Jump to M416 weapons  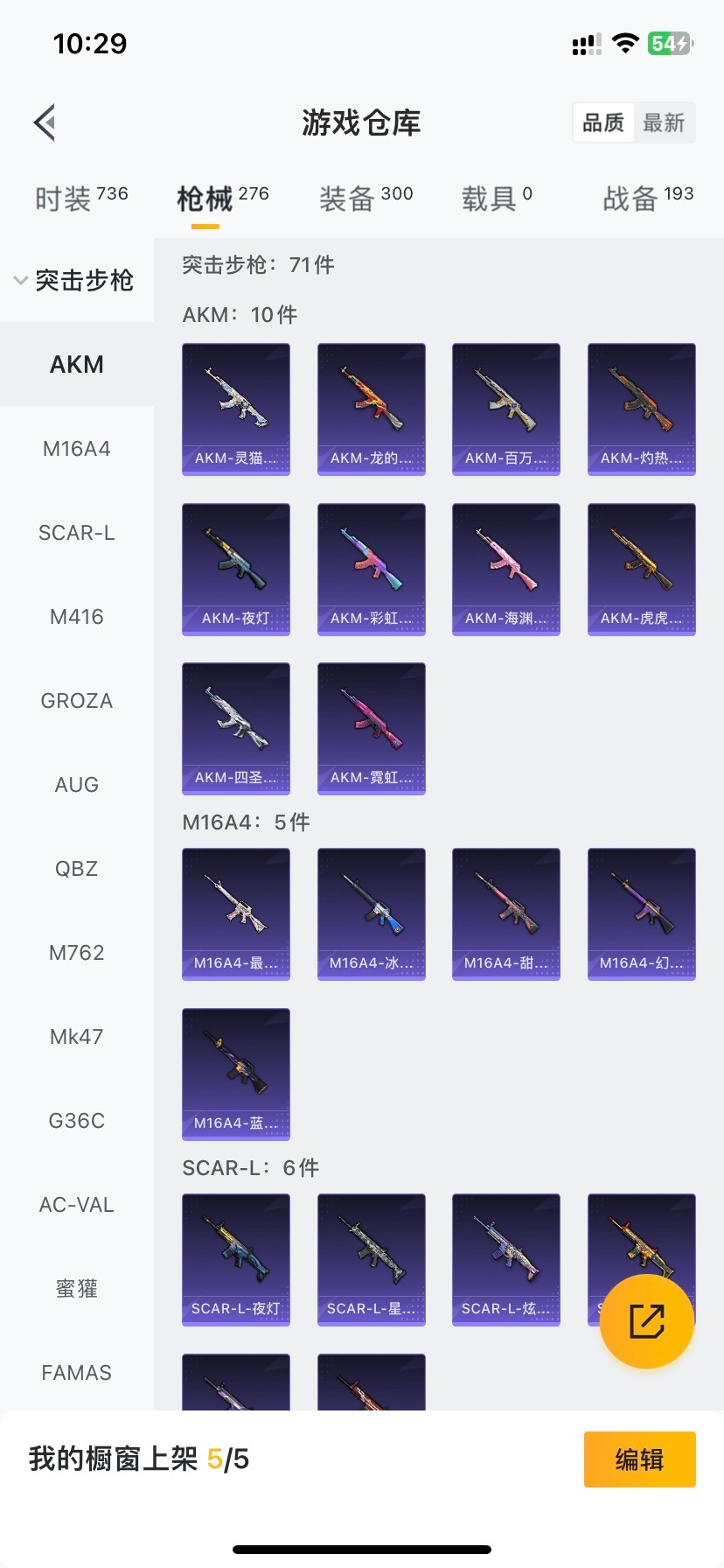(x=77, y=617)
